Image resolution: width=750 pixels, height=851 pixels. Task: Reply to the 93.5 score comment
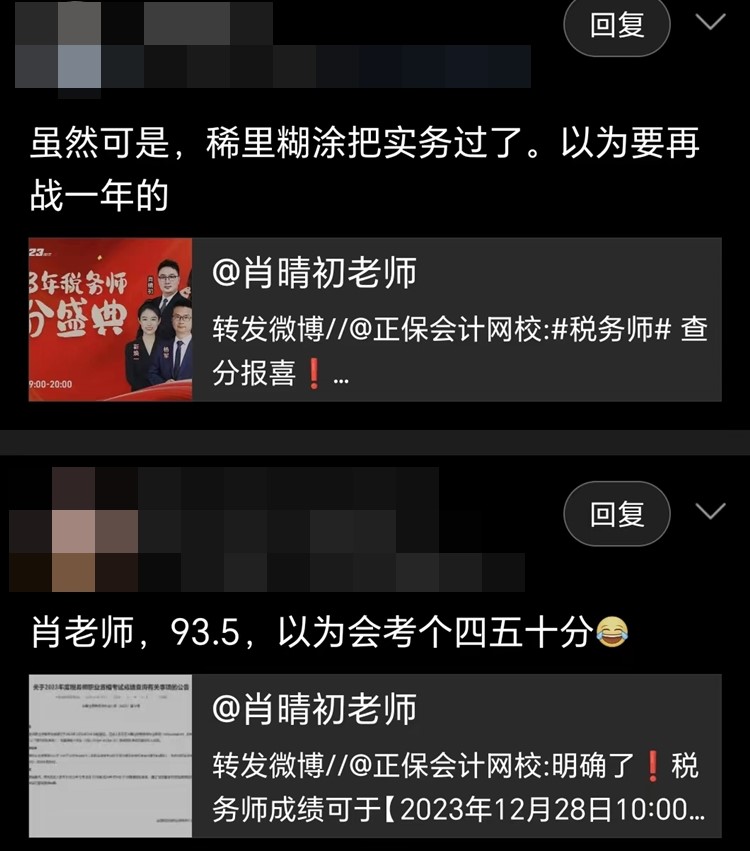(x=616, y=514)
